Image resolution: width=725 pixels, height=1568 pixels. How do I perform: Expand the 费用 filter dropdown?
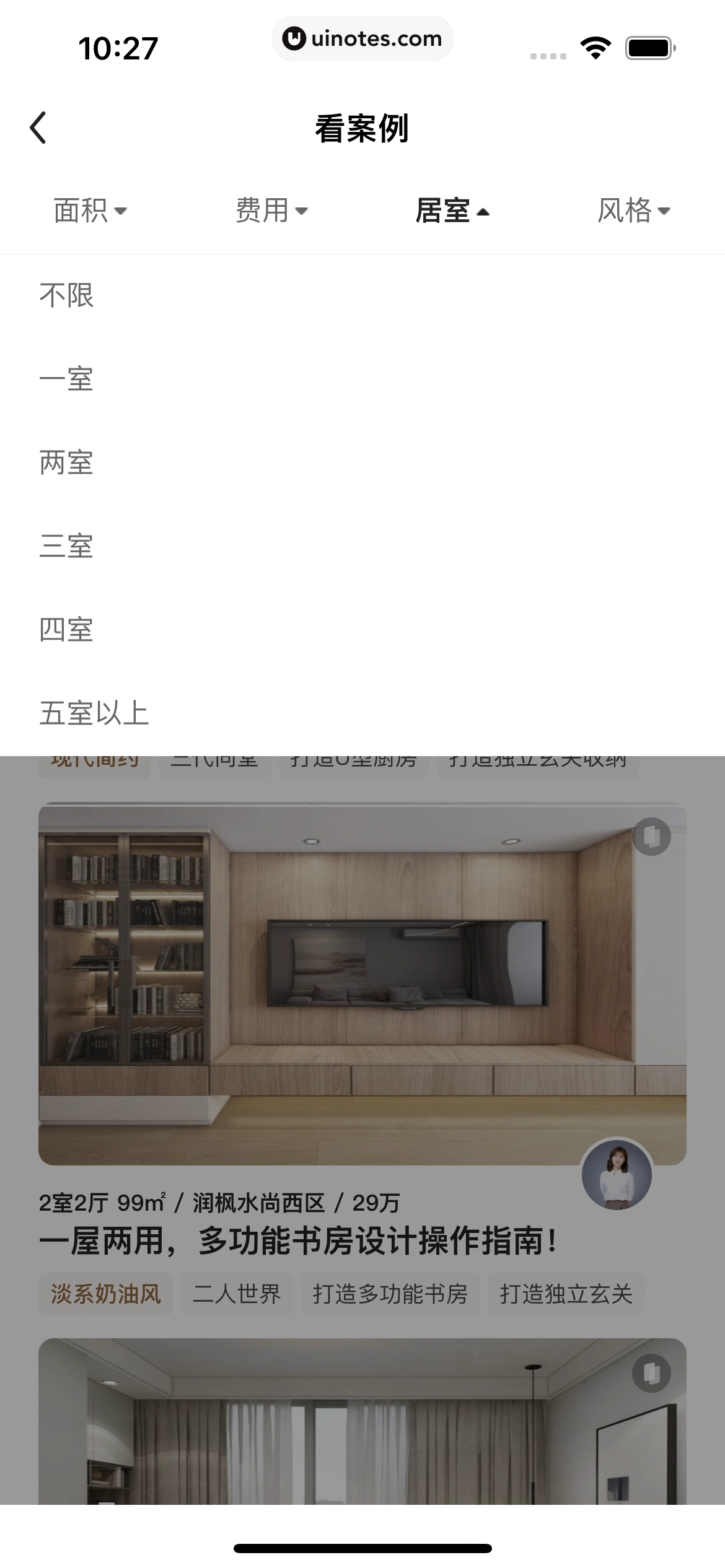click(x=271, y=211)
